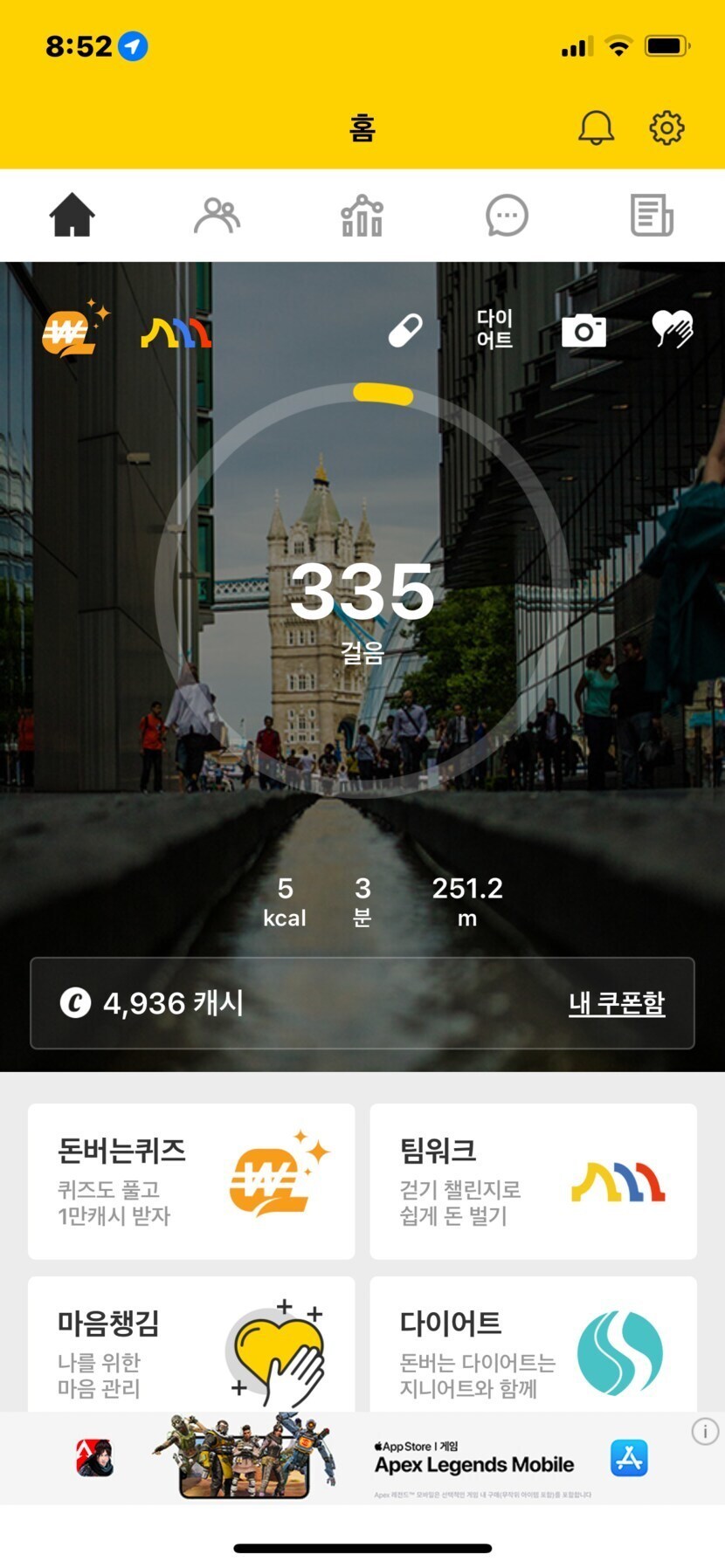Open the notifications bell

click(x=596, y=128)
